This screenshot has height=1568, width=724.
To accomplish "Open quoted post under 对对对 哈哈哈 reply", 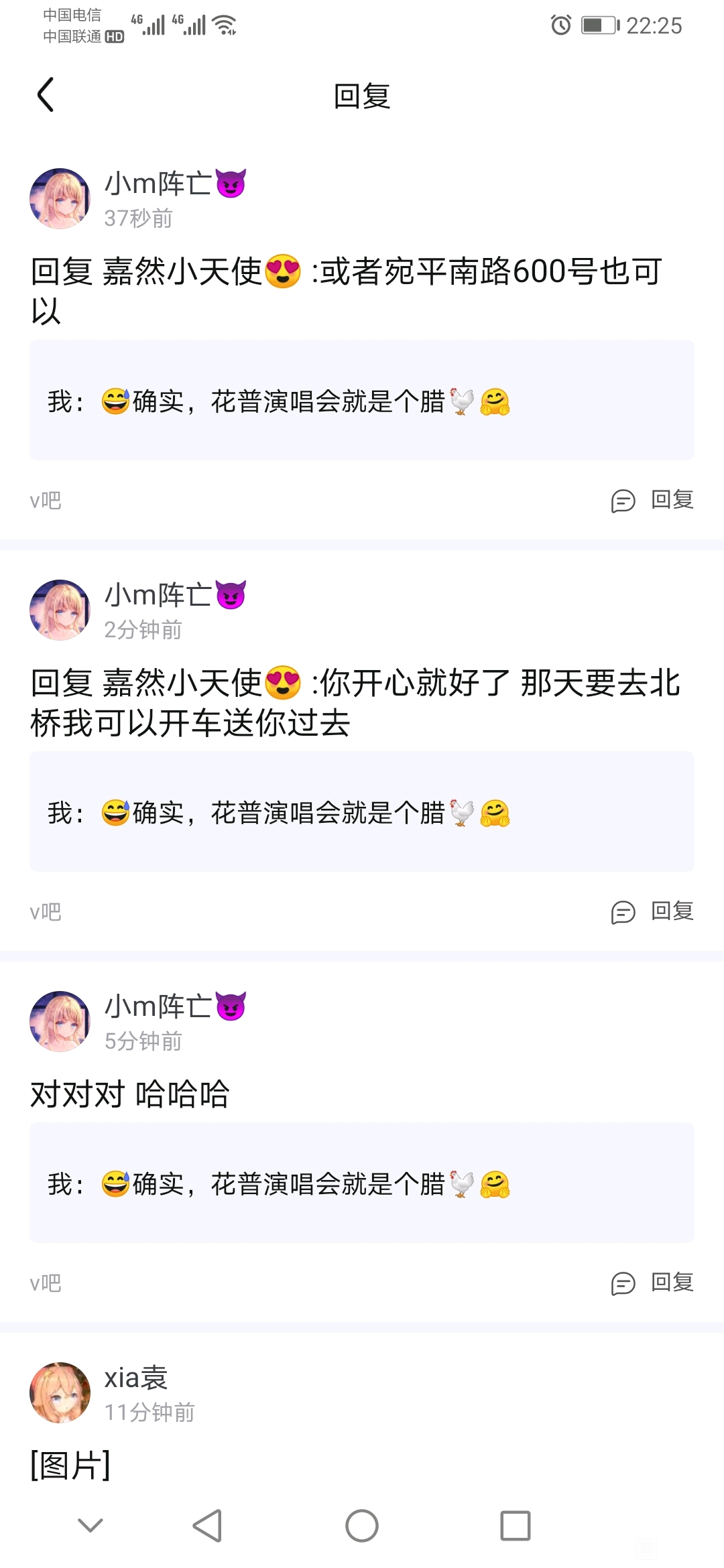I will (362, 1183).
